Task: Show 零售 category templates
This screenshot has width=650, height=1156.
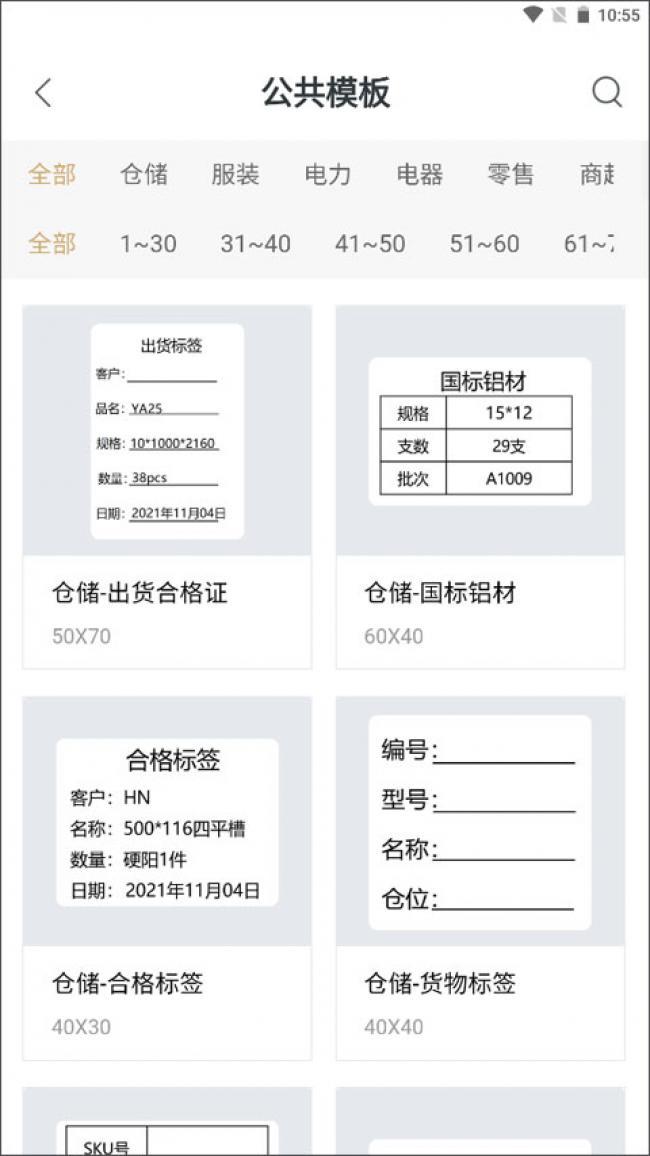Action: (x=511, y=174)
